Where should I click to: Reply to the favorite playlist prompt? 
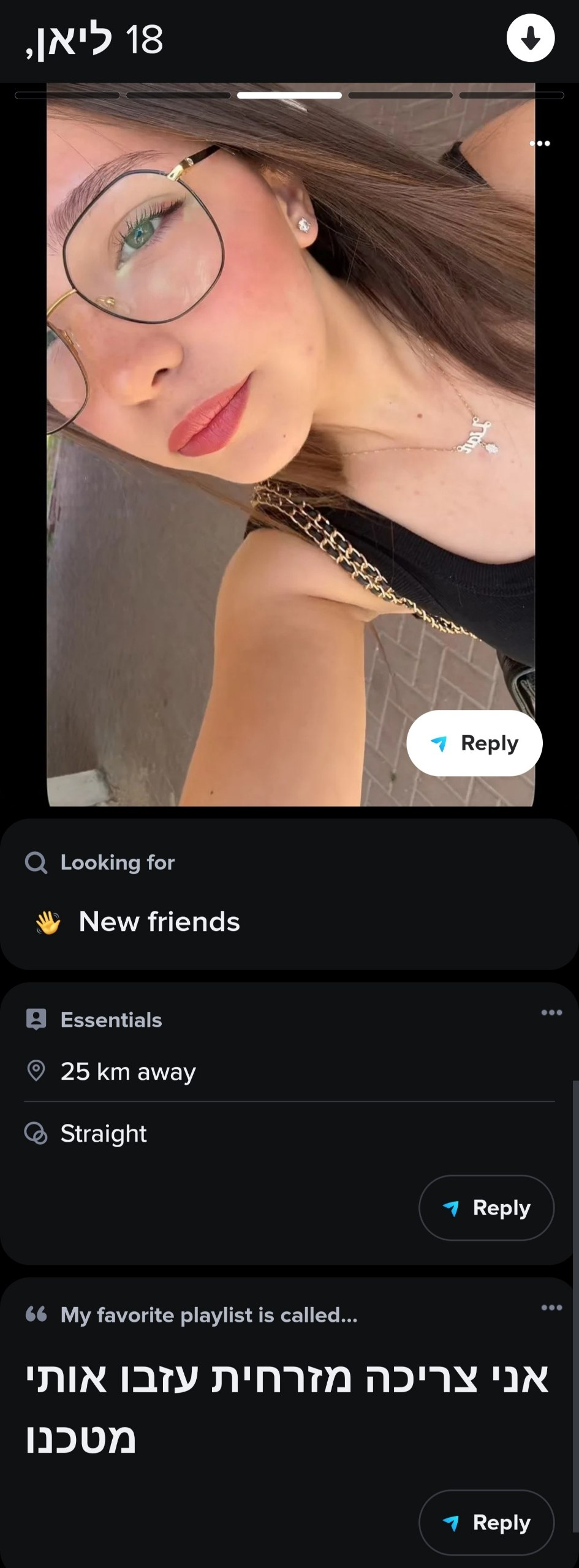[x=486, y=1523]
